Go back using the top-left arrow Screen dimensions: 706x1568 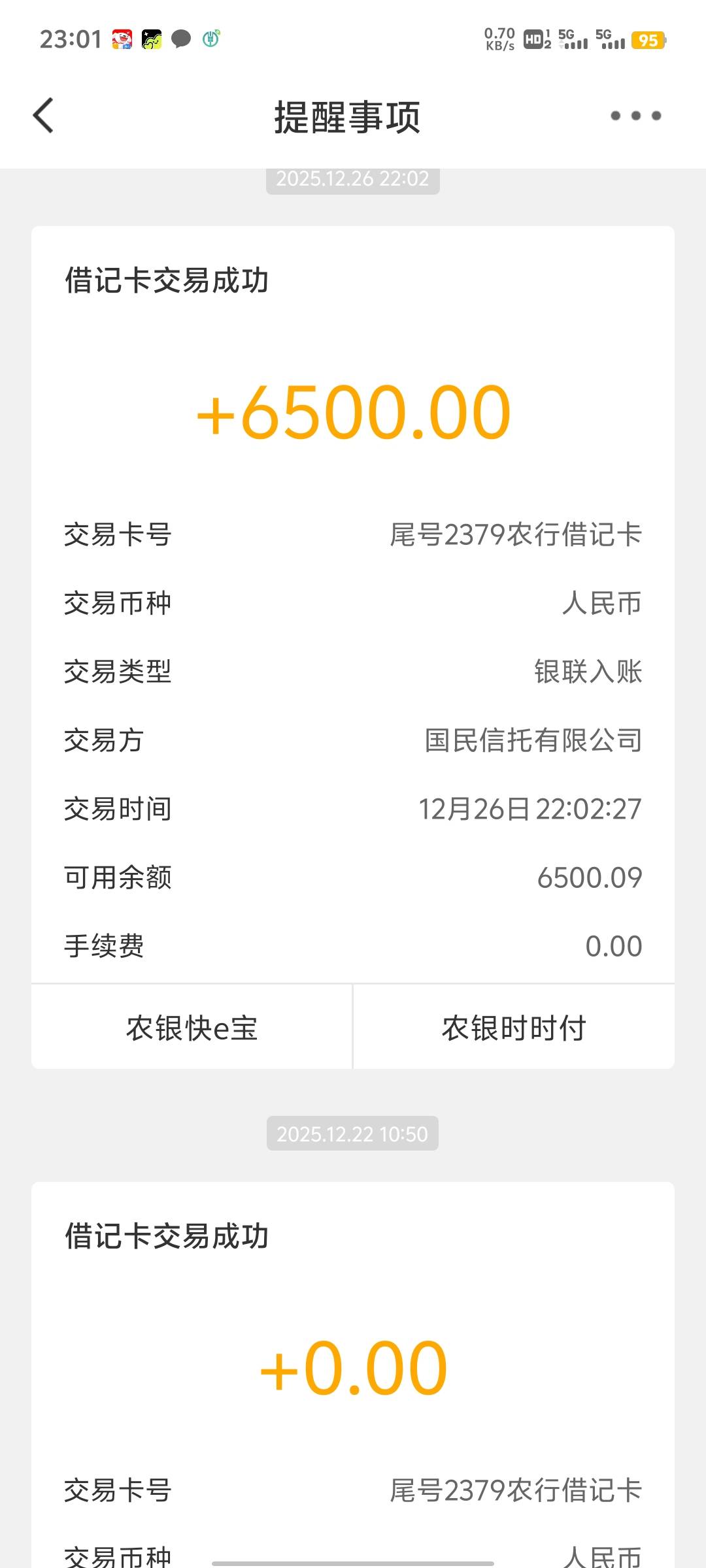coord(43,116)
